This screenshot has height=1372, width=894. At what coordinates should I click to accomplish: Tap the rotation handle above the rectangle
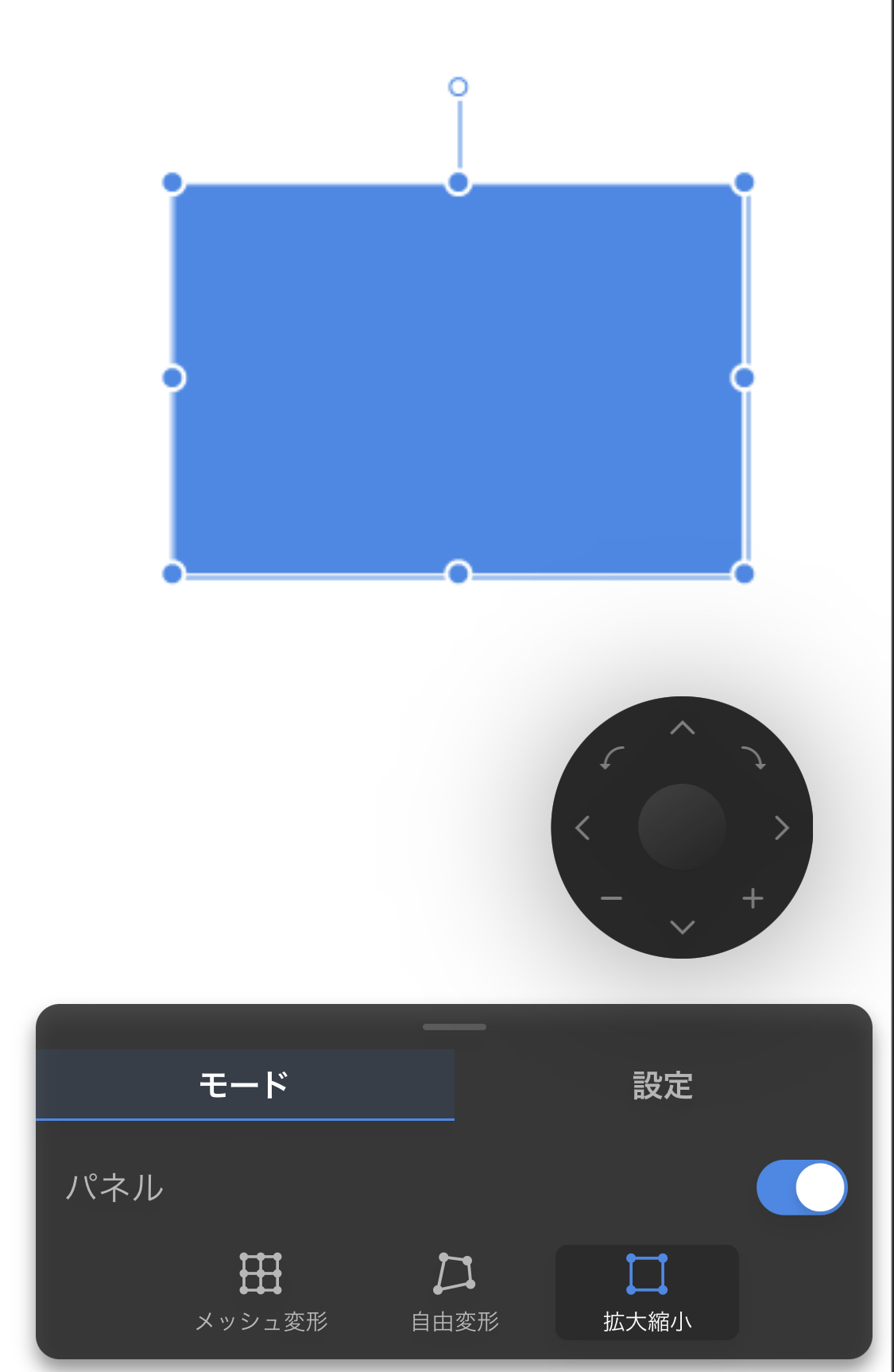[x=458, y=86]
